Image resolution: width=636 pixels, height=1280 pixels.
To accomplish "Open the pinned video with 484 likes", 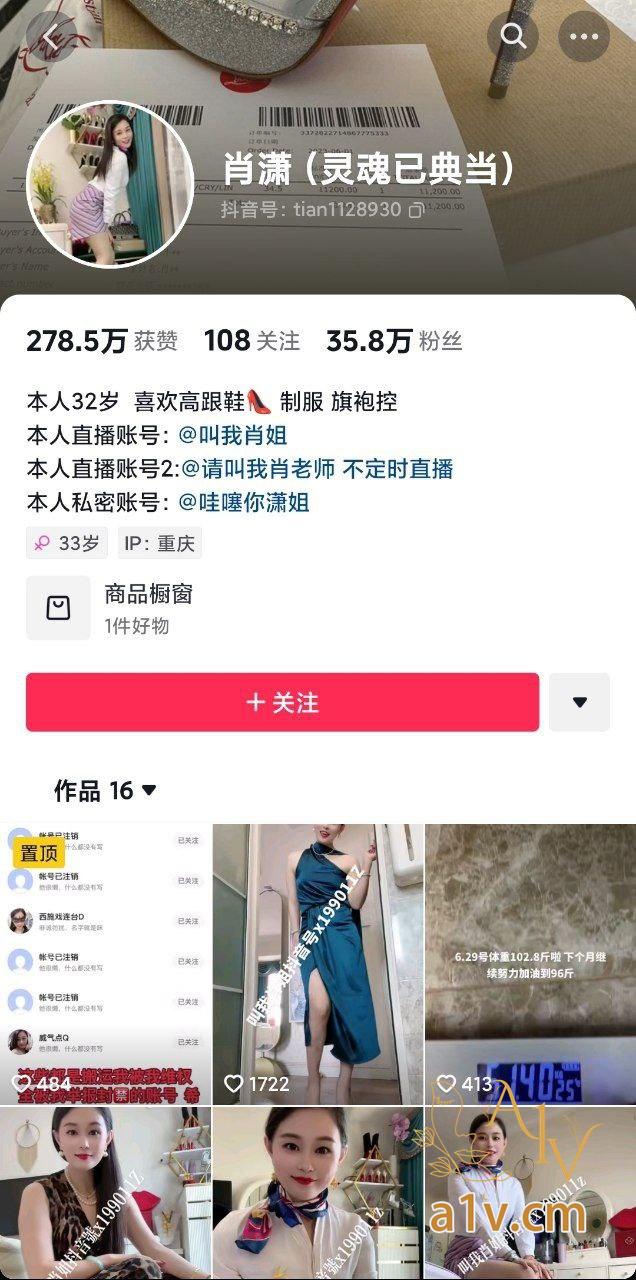I will 105,963.
